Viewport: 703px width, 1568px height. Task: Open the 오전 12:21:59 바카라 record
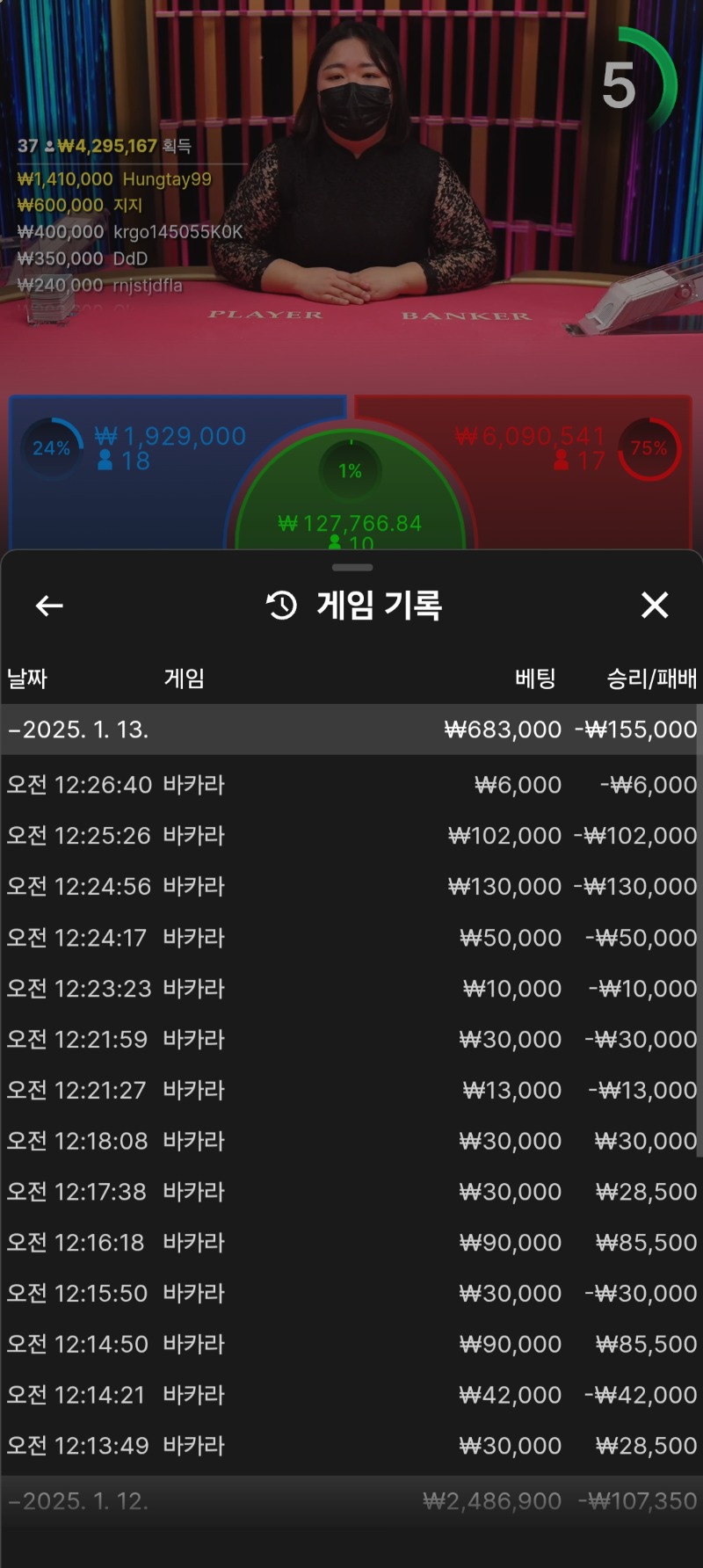(351, 1040)
